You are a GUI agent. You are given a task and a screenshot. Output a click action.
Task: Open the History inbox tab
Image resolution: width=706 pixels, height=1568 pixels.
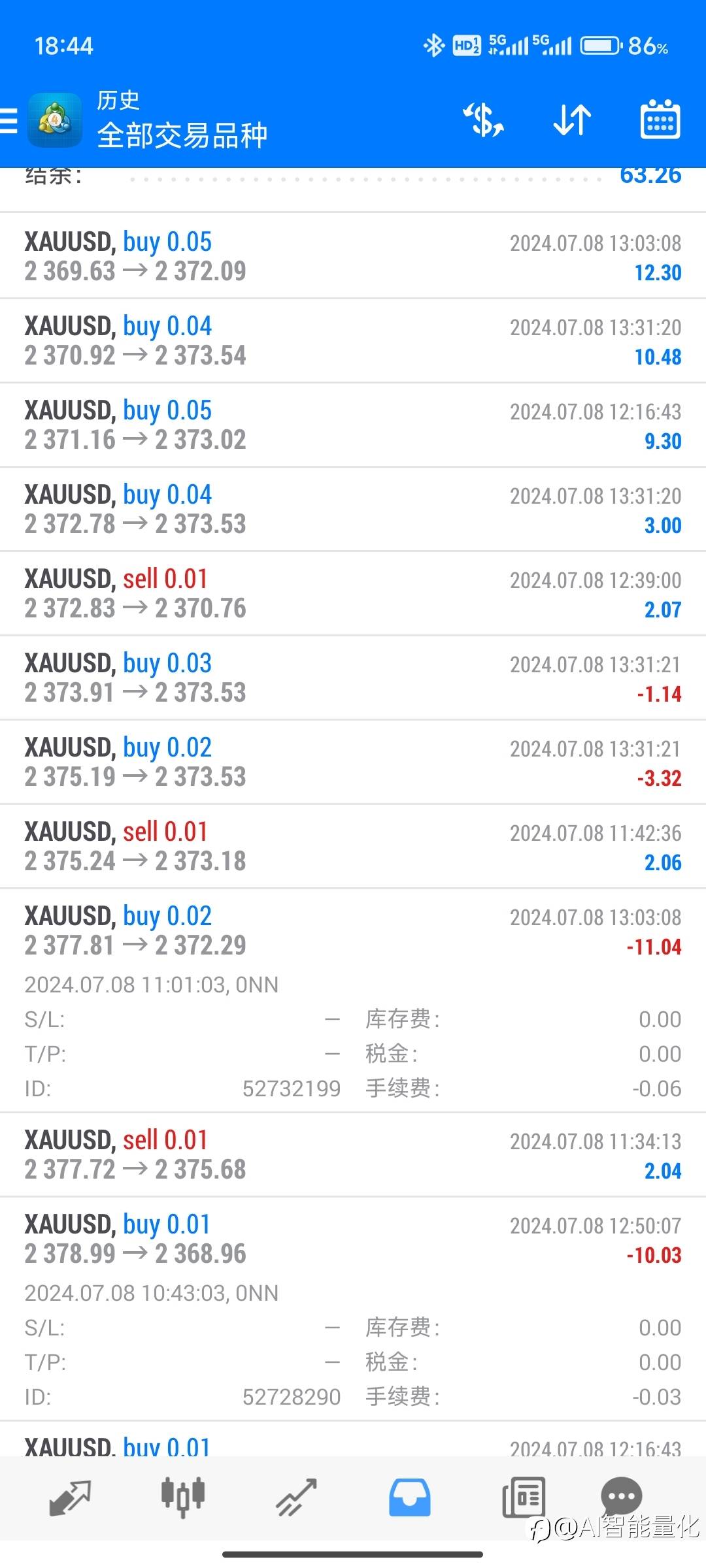tap(410, 1497)
